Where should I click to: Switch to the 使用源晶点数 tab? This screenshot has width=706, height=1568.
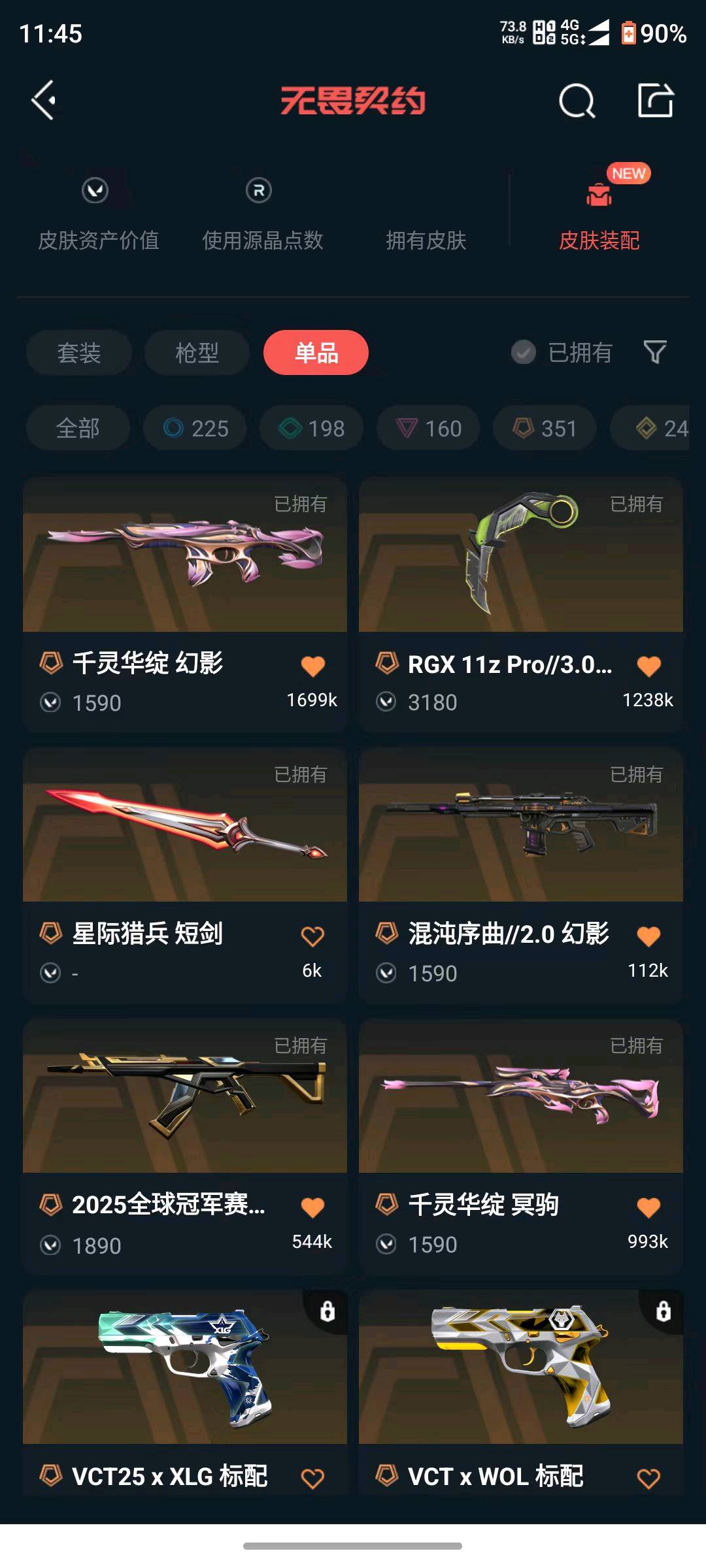(x=262, y=216)
